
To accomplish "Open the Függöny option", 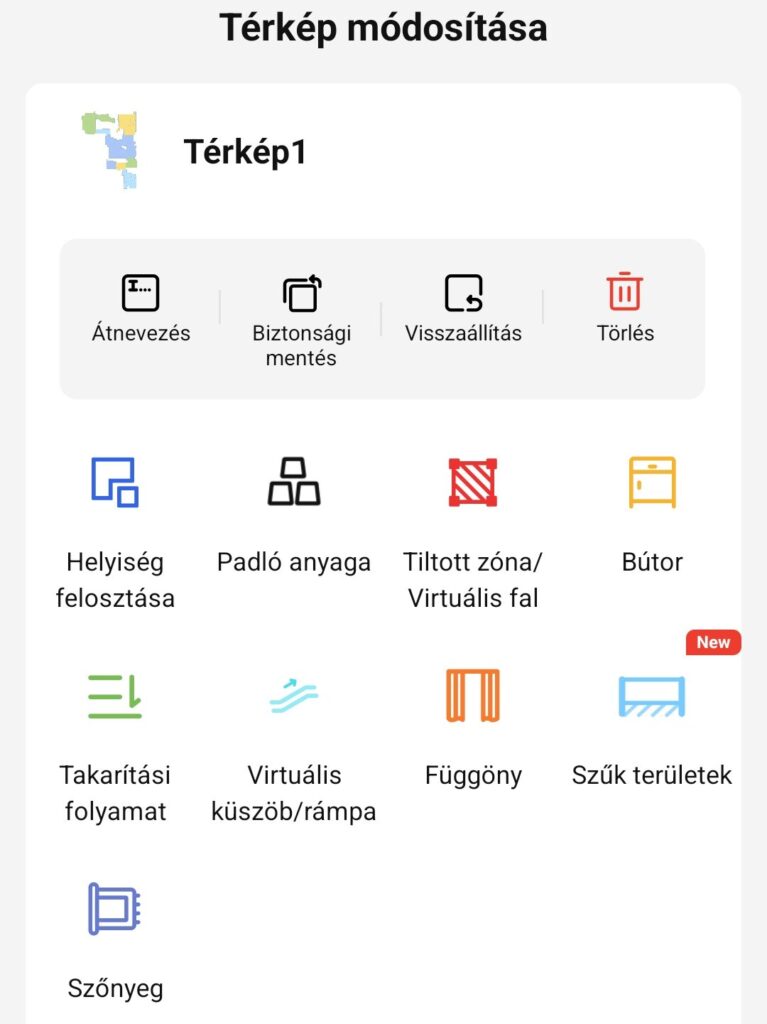I will [472, 728].
